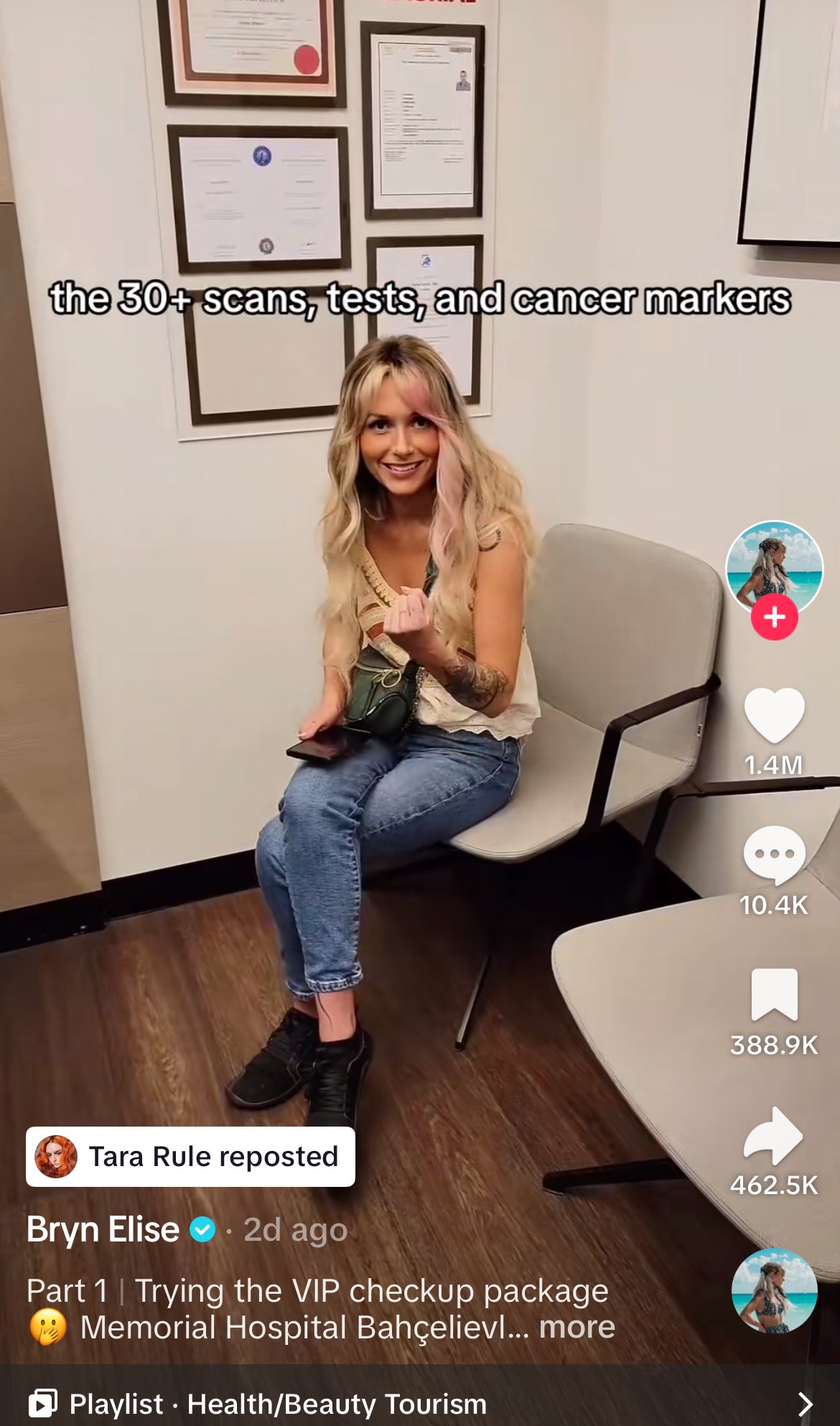Follow the creator with the plus button
The width and height of the screenshot is (840, 1426).
click(774, 618)
